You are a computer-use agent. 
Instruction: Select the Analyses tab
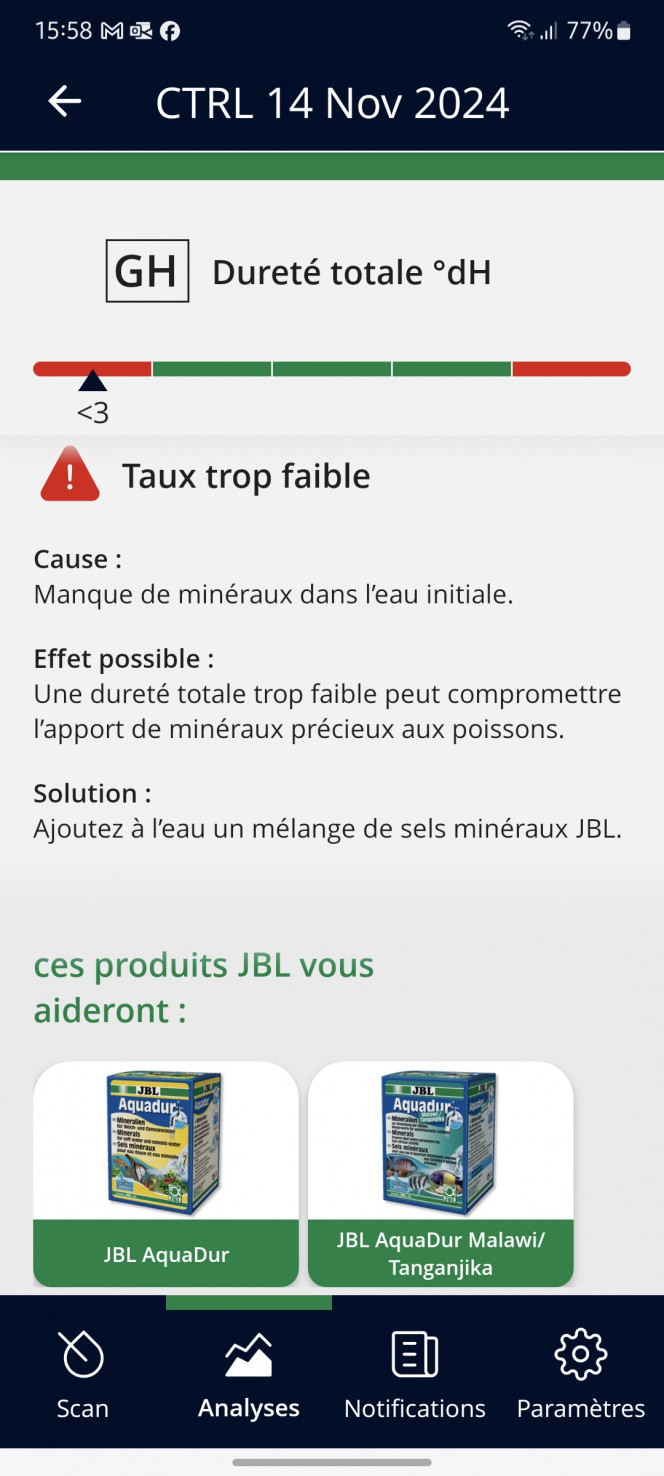[x=249, y=1374]
